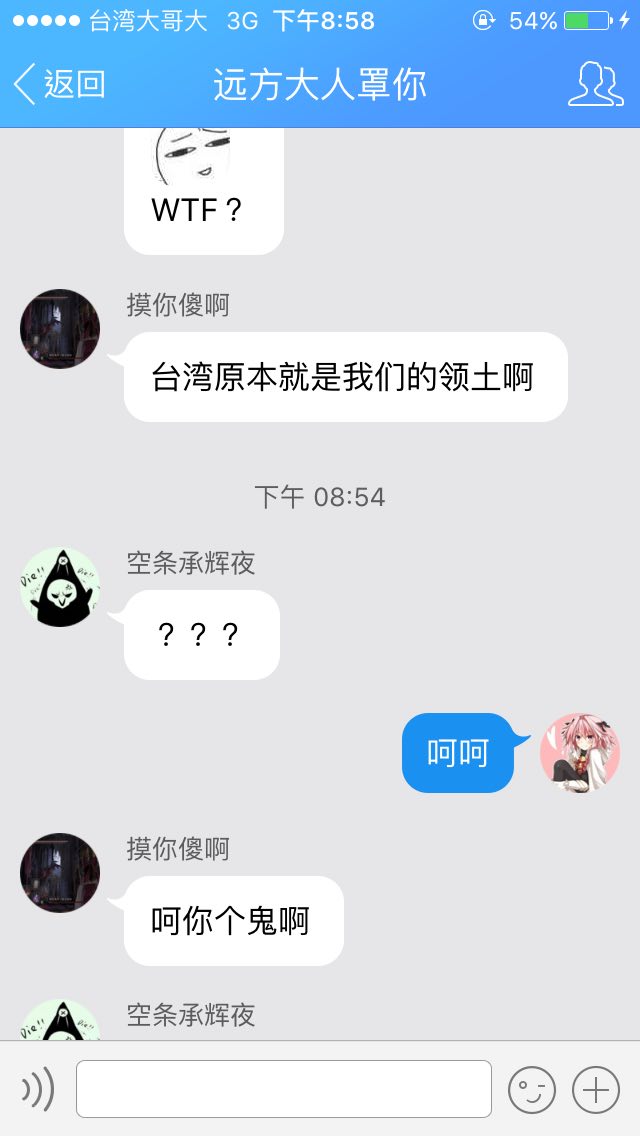
Task: Open your own pink-haired avatar
Action: pyautogui.click(x=580, y=754)
